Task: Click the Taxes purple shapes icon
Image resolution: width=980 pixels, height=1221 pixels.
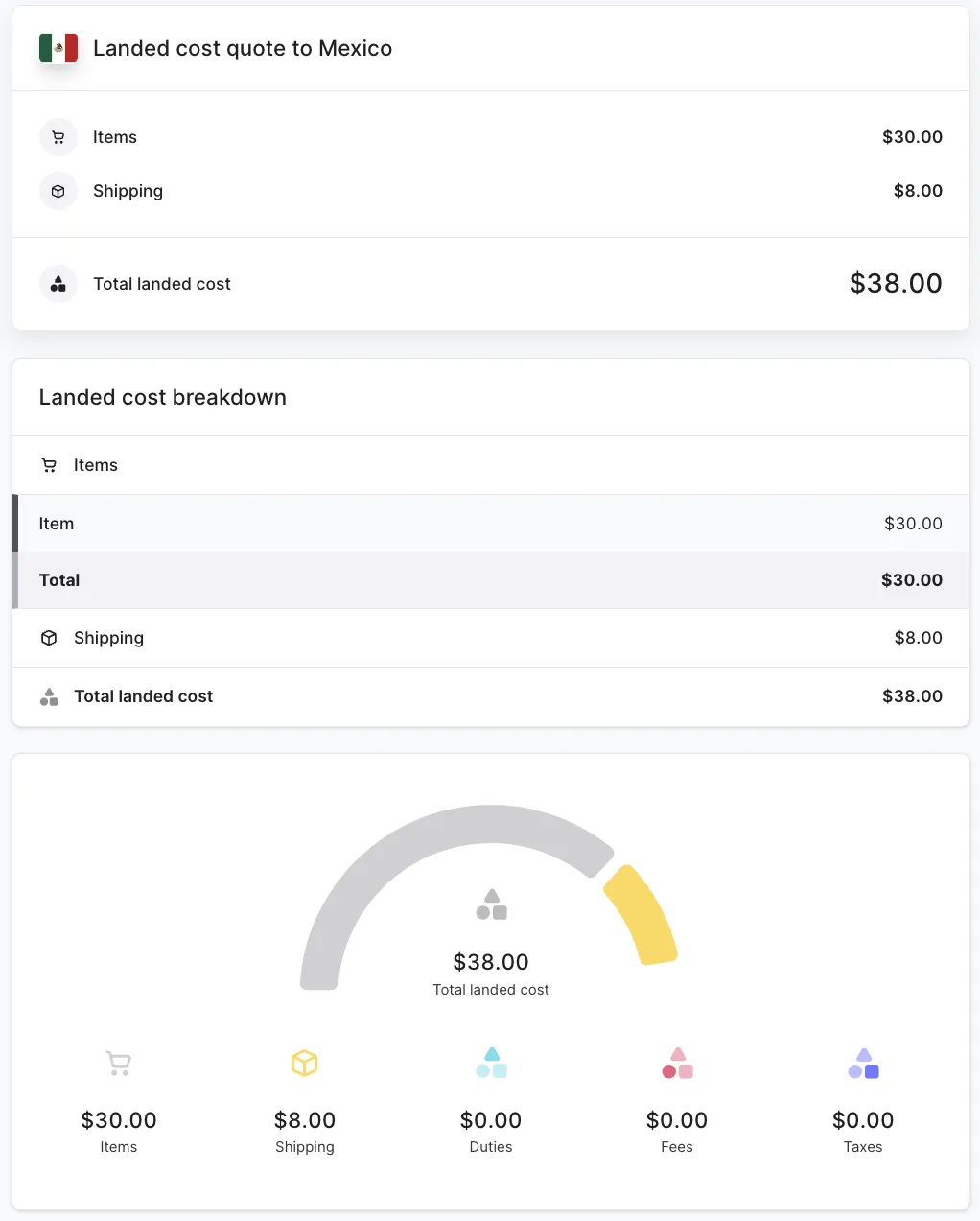Action: (x=862, y=1062)
